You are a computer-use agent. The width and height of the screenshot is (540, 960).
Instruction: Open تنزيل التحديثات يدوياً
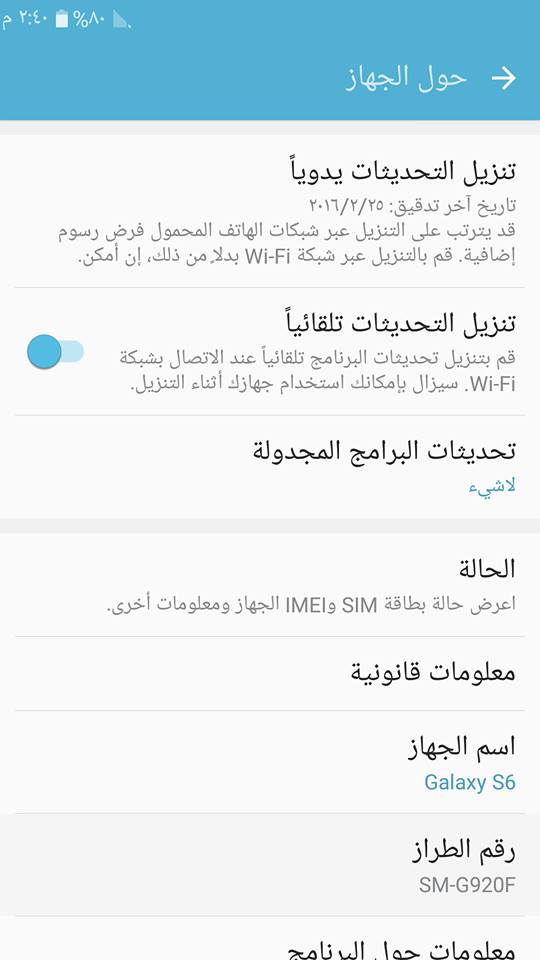point(270,211)
